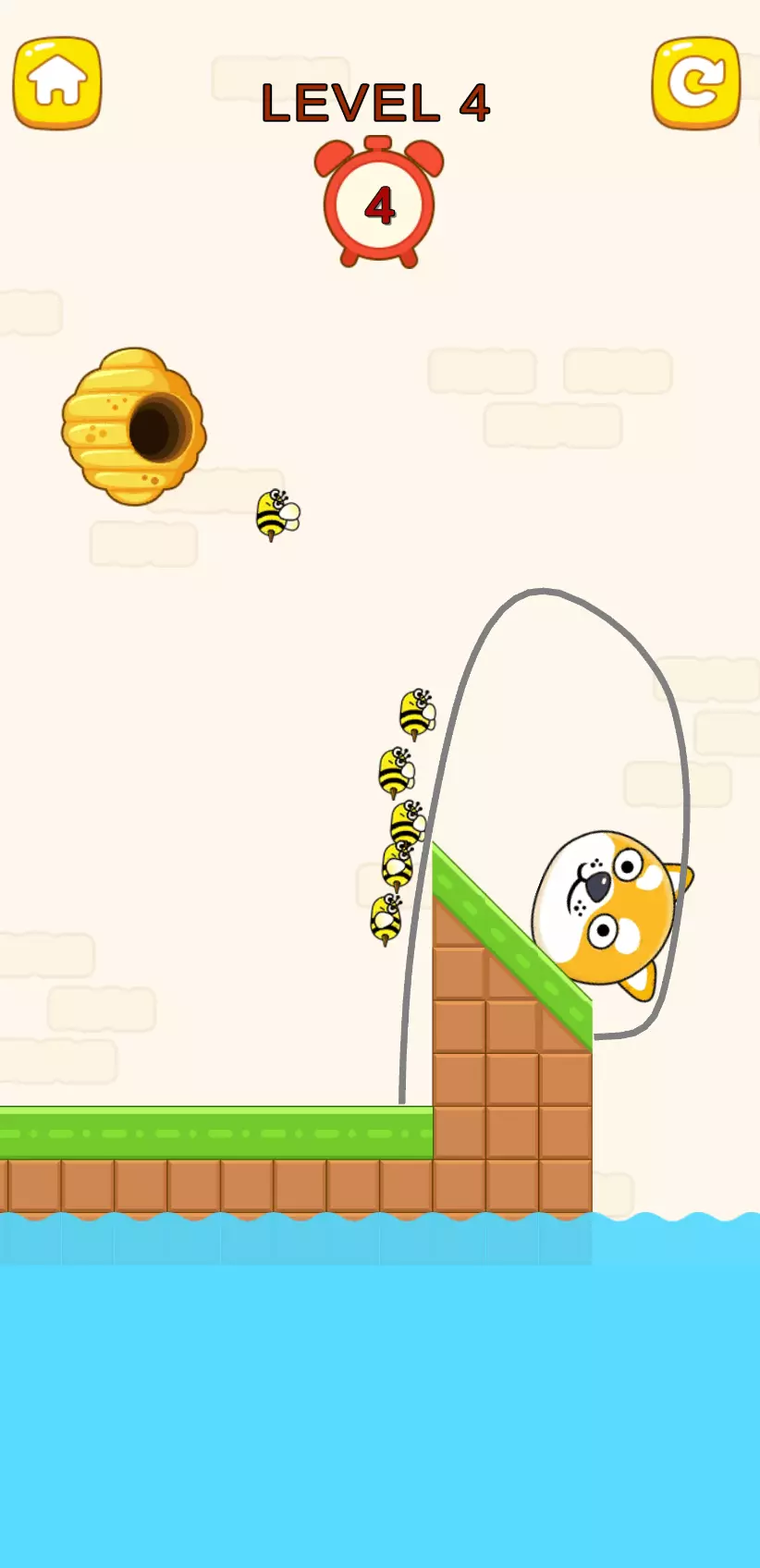The width and height of the screenshot is (760, 1568).
Task: Restart level 4
Action: [696, 83]
